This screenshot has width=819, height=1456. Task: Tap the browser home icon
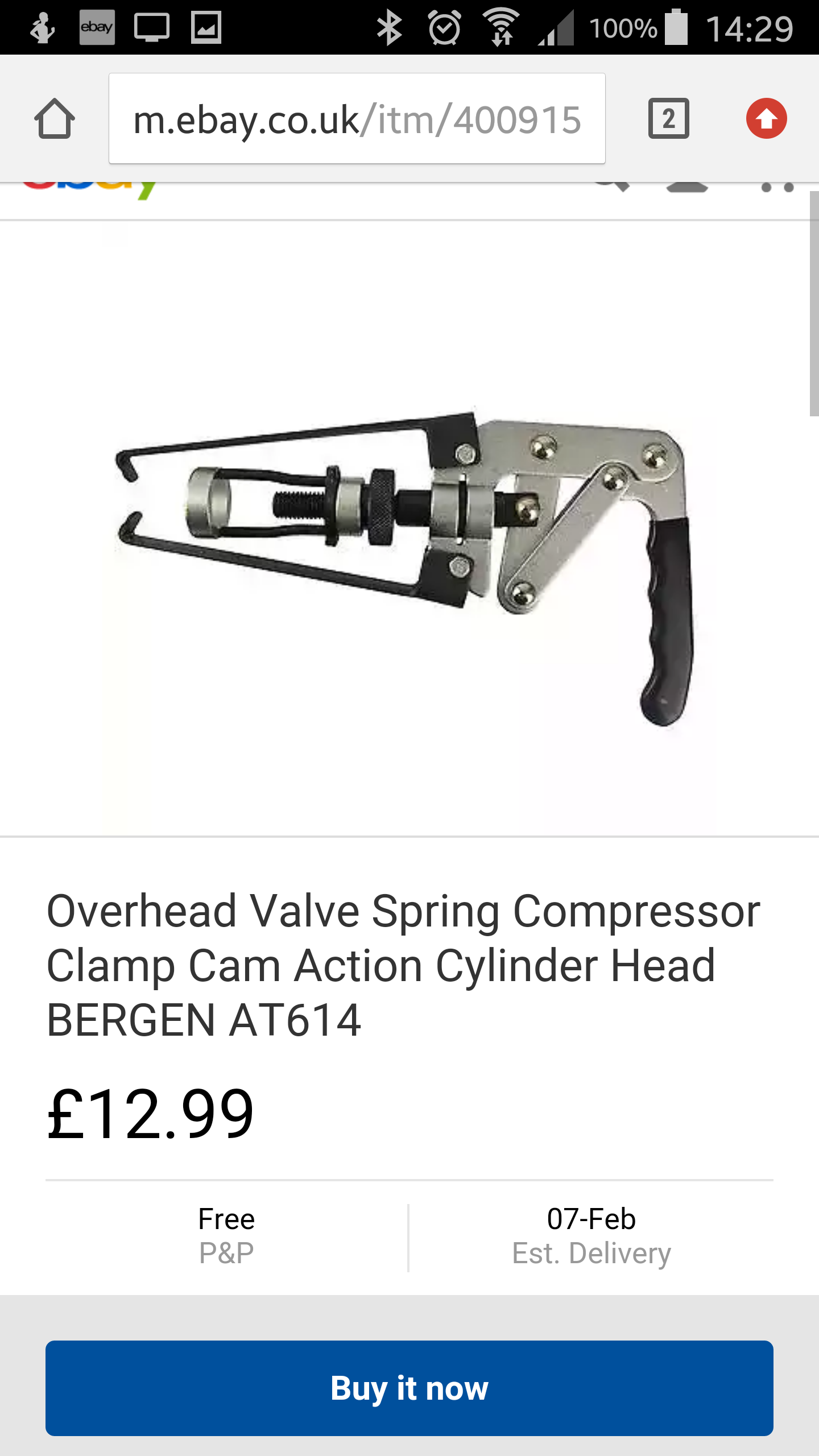55,118
